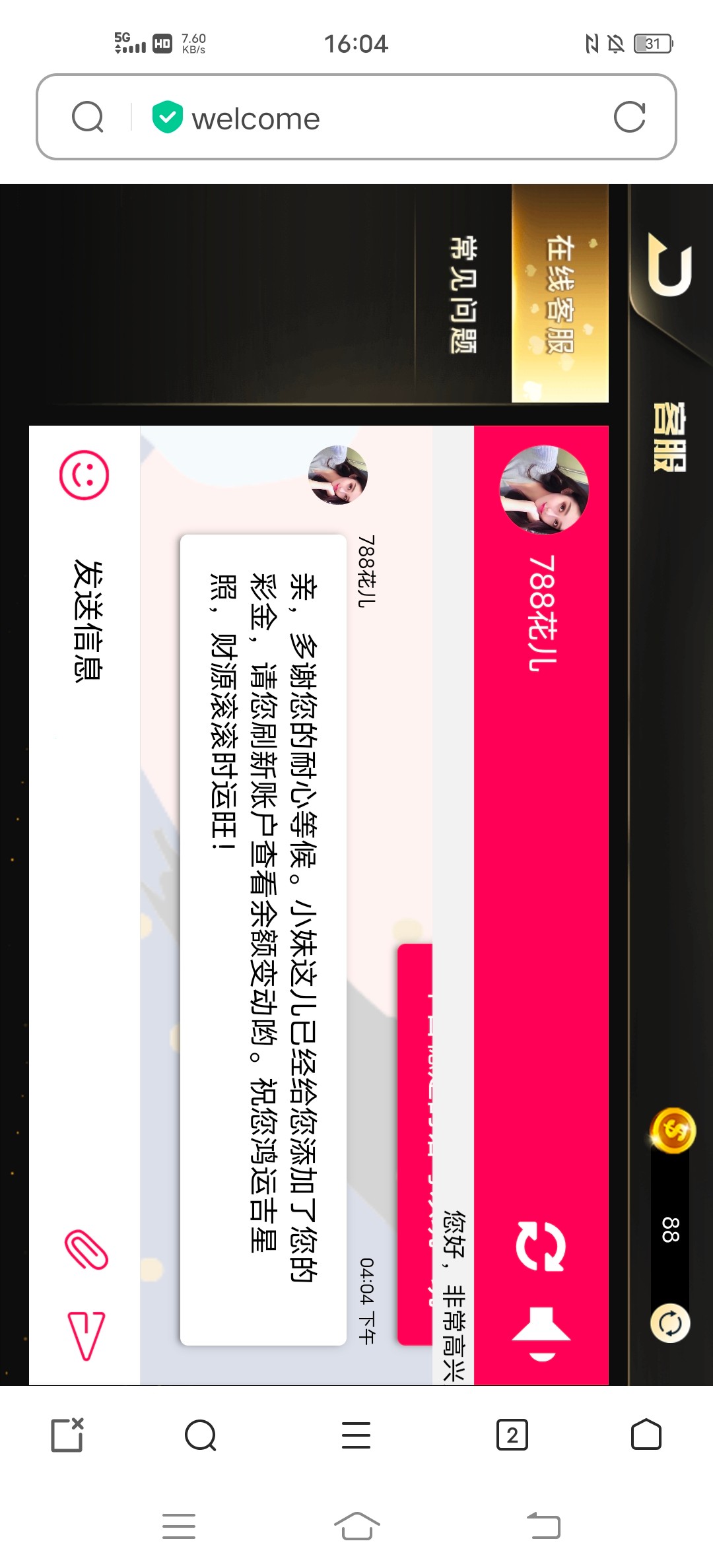This screenshot has width=713, height=1568.
Task: Open the browser tabs switcher showing 2
Action: pyautogui.click(x=512, y=1435)
